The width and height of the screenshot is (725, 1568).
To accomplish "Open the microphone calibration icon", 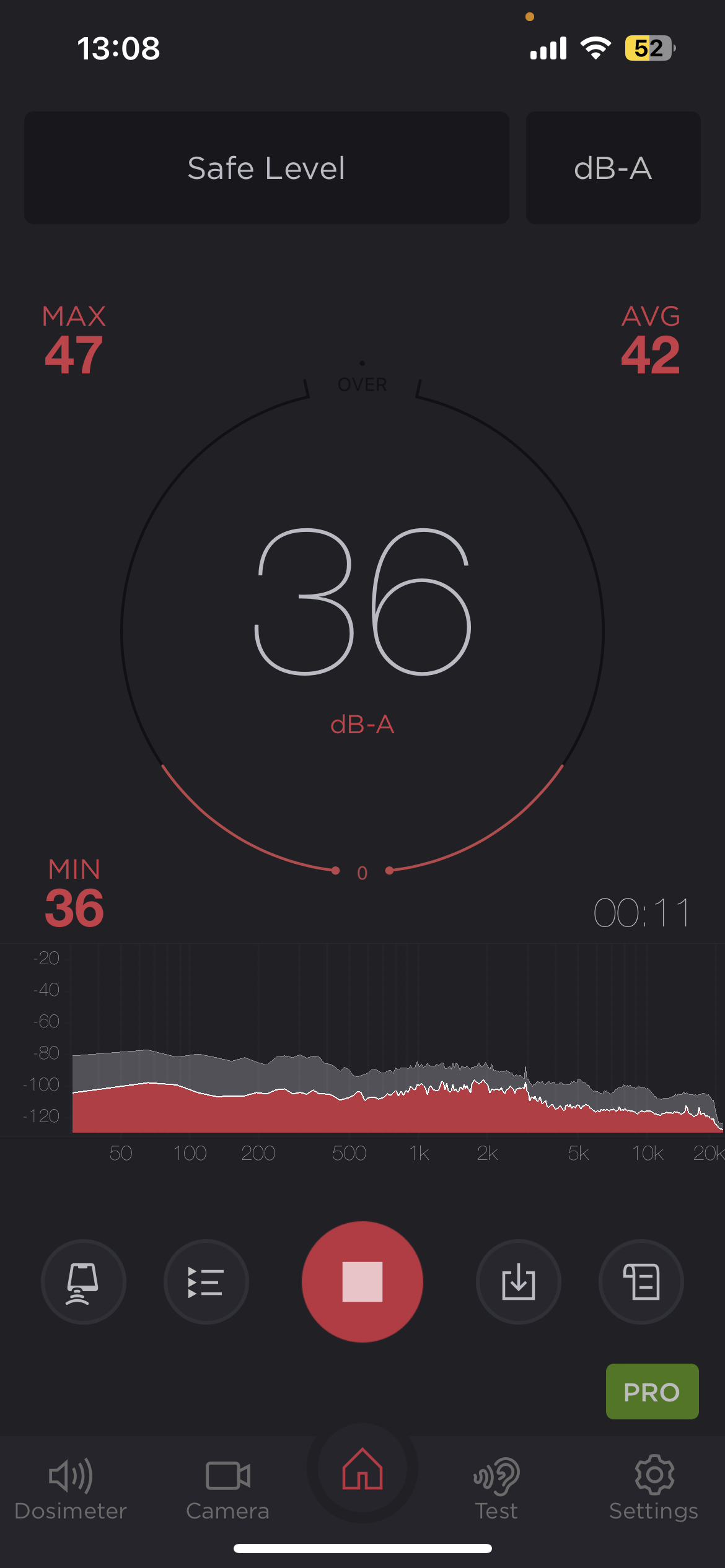I will click(83, 1282).
